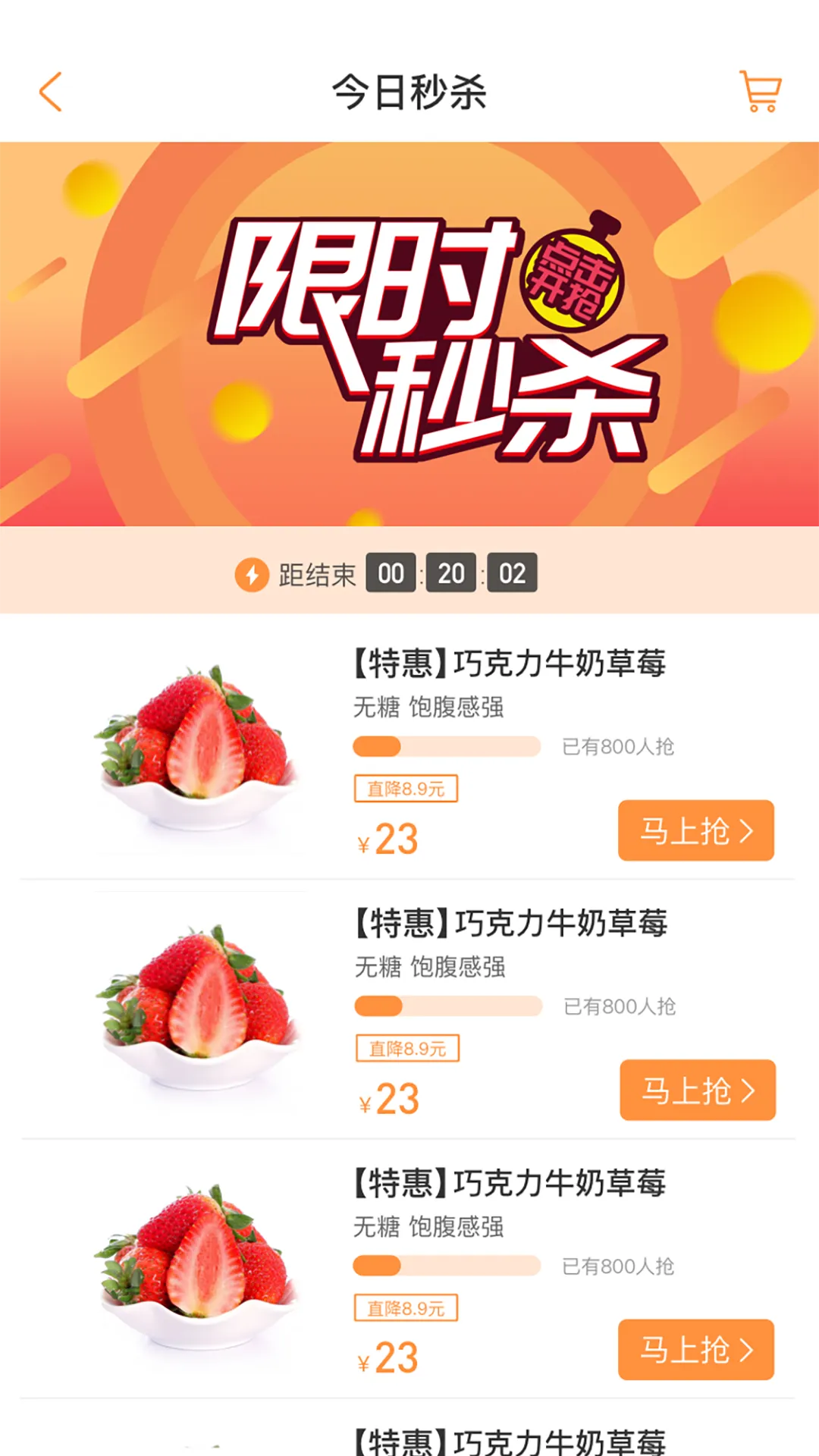819x1456 pixels.
Task: Tap the back chevron to leave 今日秒杀
Action: click(x=50, y=93)
